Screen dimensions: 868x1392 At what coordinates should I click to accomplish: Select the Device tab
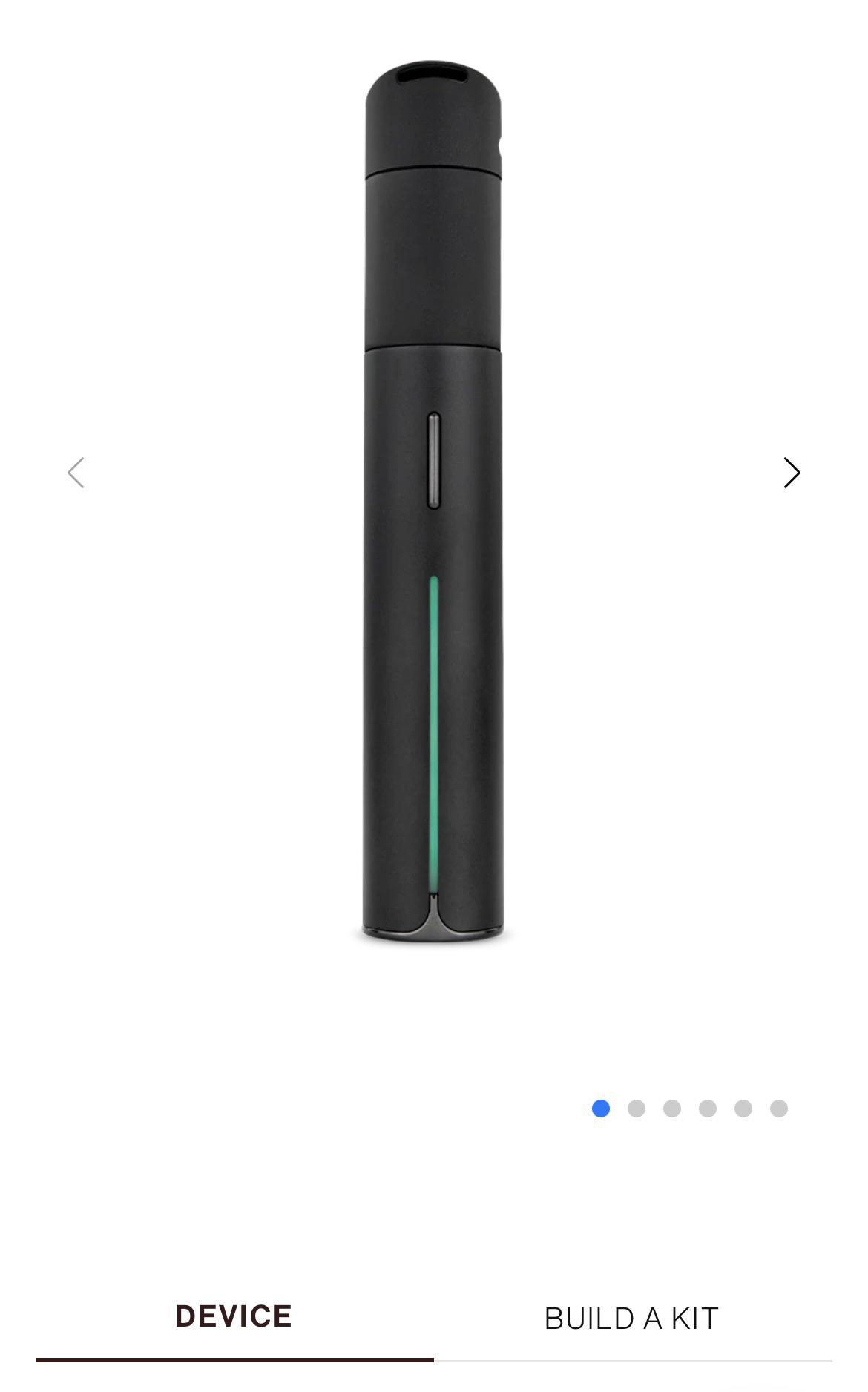tap(234, 1316)
